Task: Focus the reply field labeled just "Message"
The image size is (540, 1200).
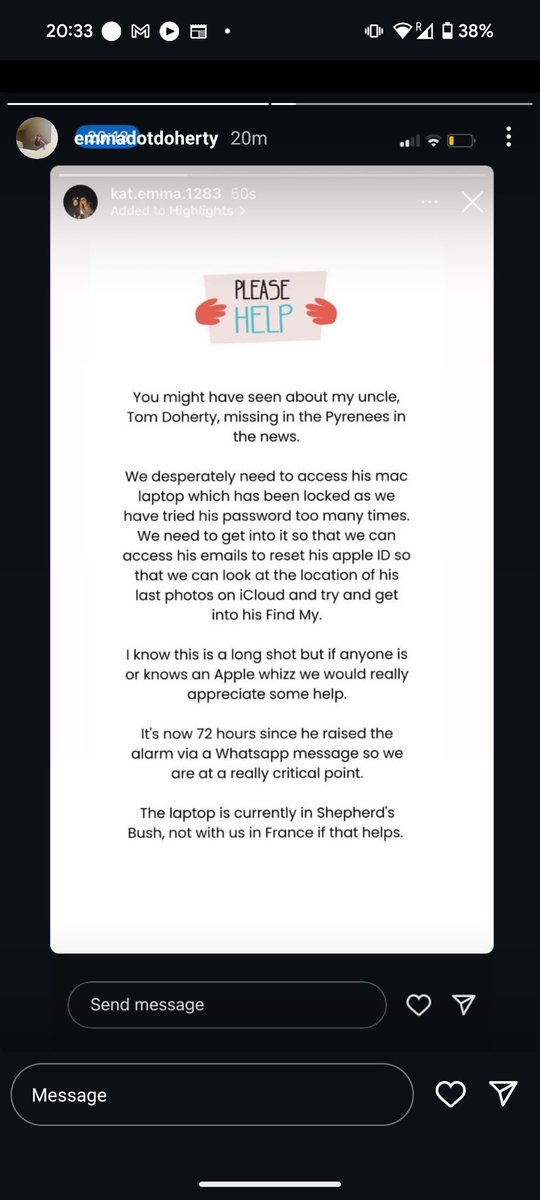Action: [x=212, y=1095]
